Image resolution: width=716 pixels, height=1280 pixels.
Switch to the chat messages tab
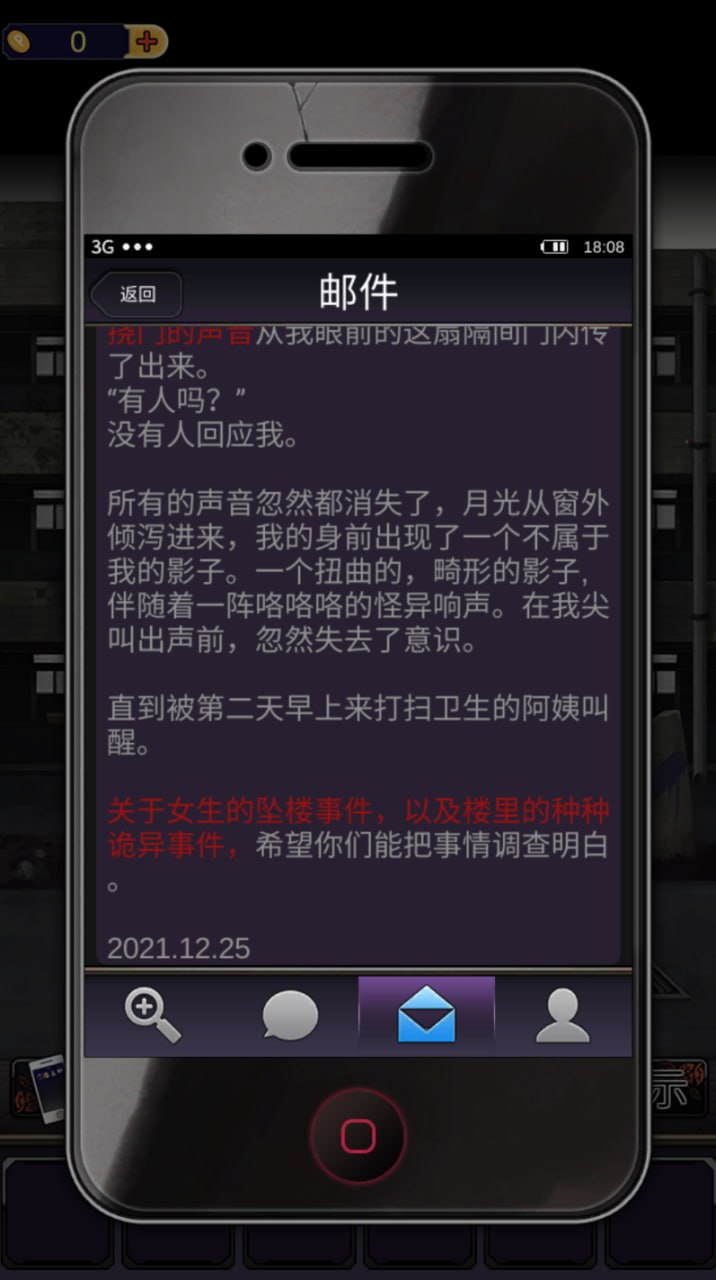pyautogui.click(x=290, y=1015)
